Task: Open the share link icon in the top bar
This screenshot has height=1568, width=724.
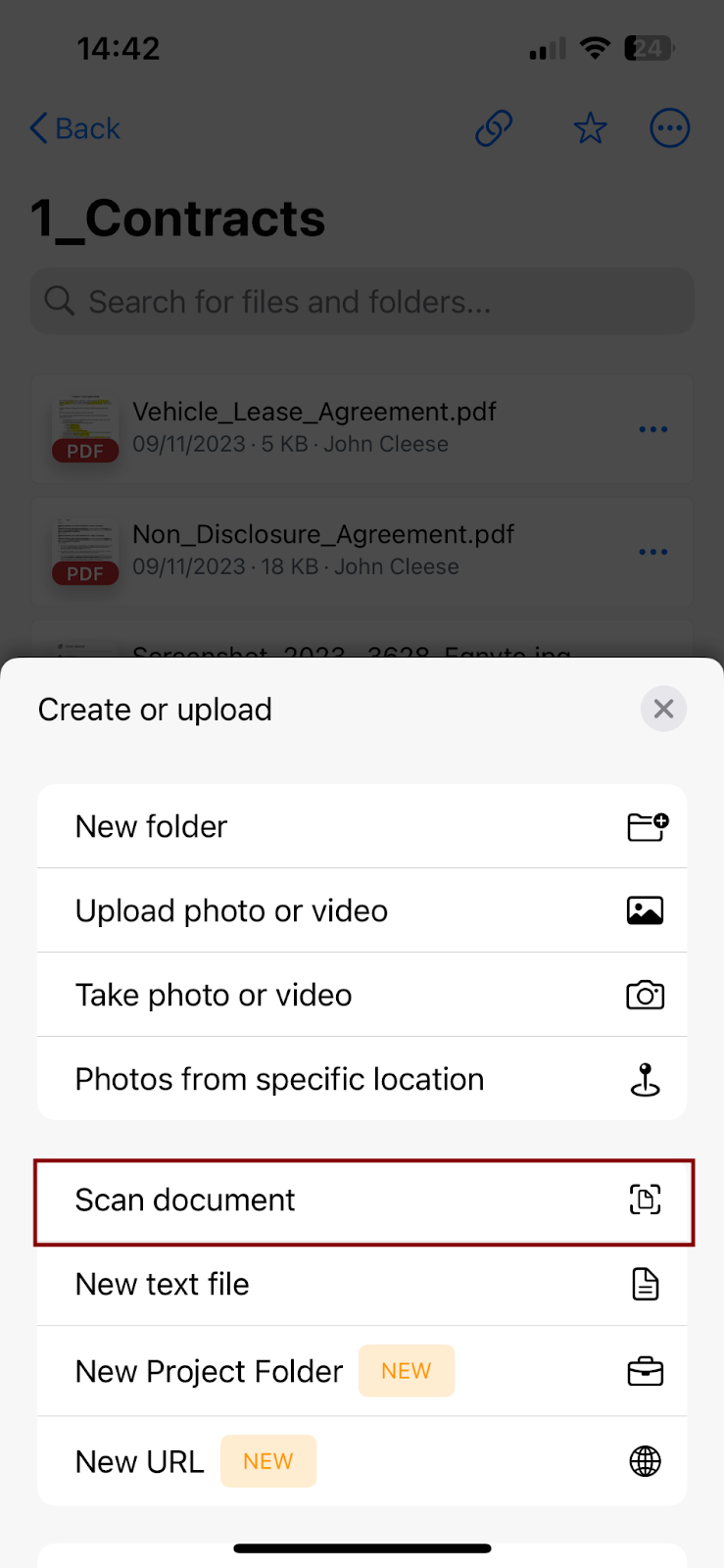Action: pyautogui.click(x=493, y=127)
